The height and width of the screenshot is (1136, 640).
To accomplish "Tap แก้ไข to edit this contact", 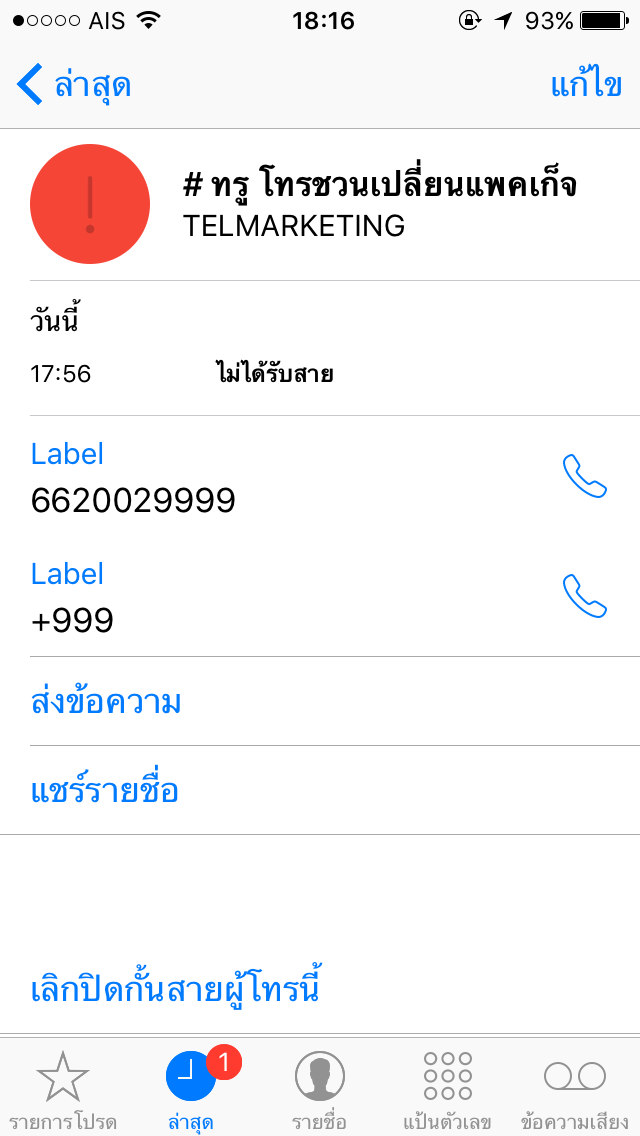I will [586, 86].
